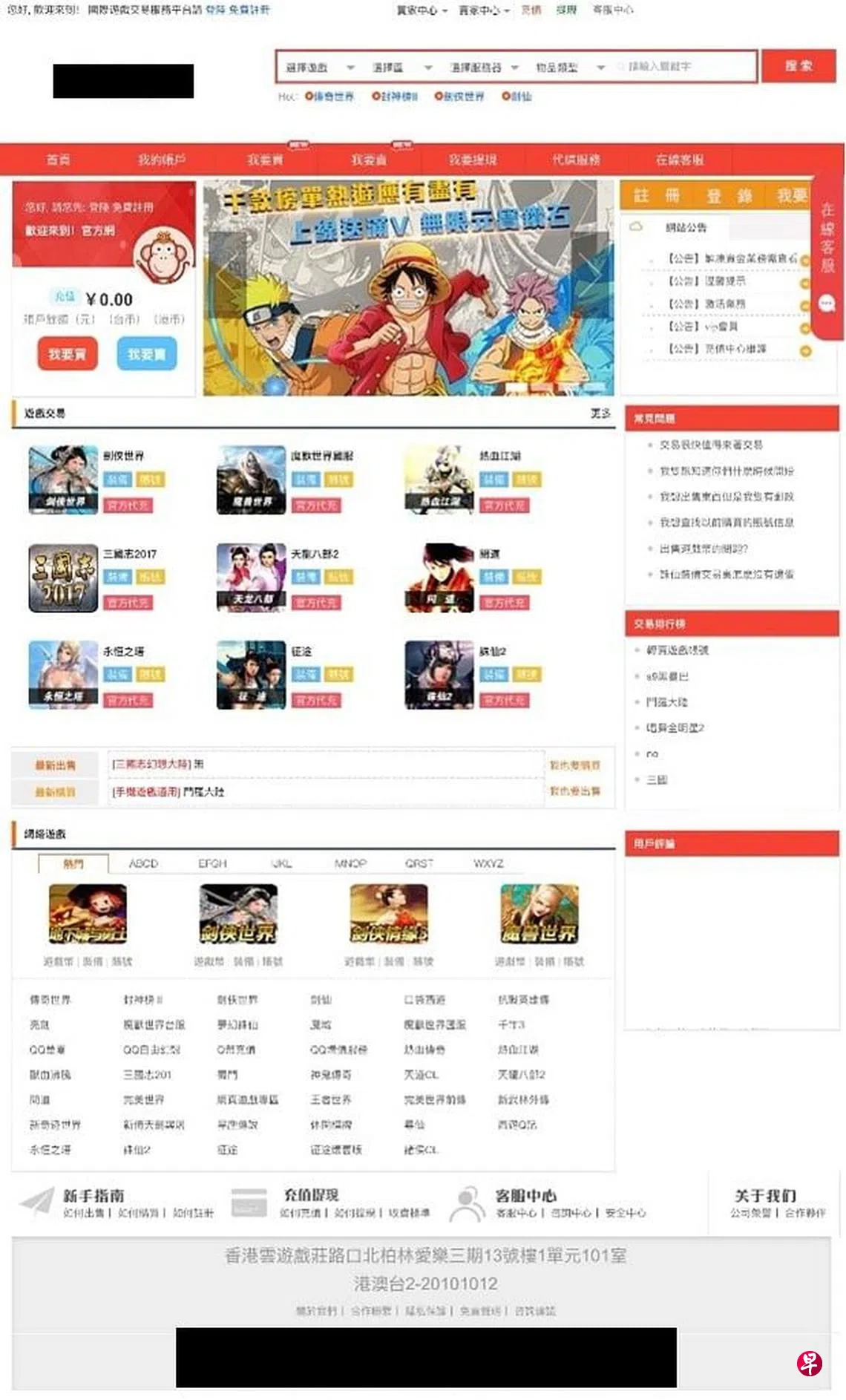Viewport: 846px width, 1400px height.
Task: Tap the red 我要買 button under the balance
Action: tap(68, 354)
